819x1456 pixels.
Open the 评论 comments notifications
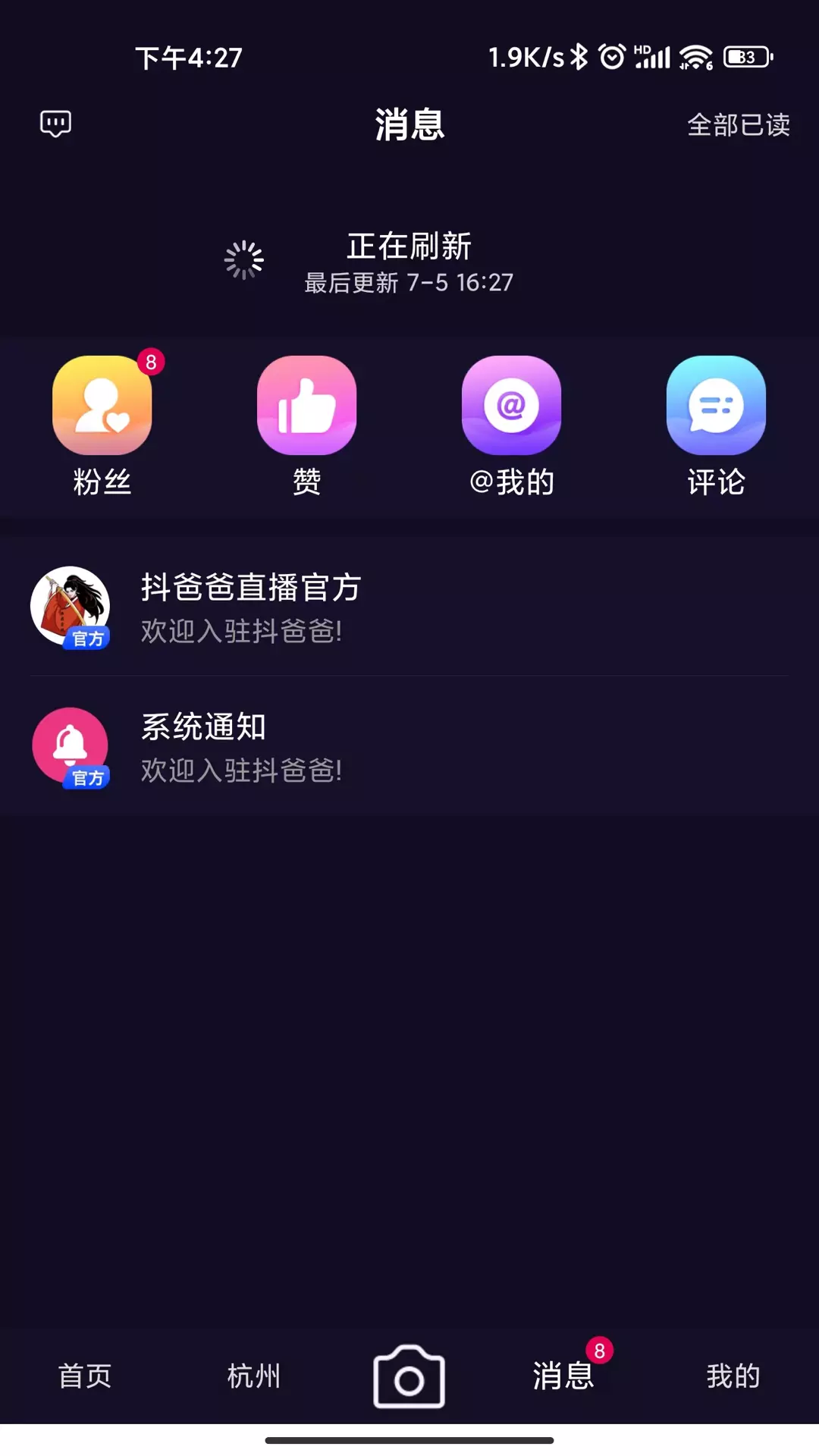pos(716,426)
